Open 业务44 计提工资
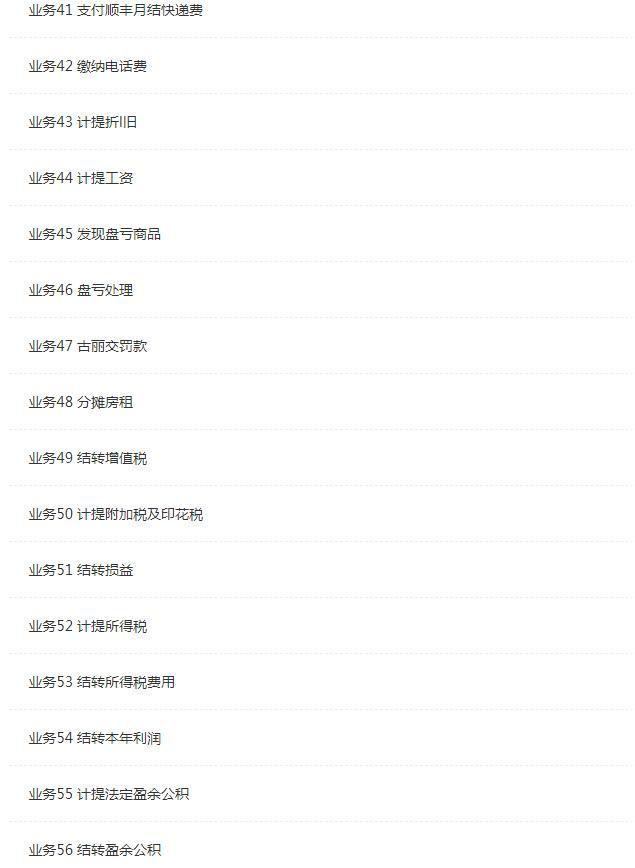 81,178
